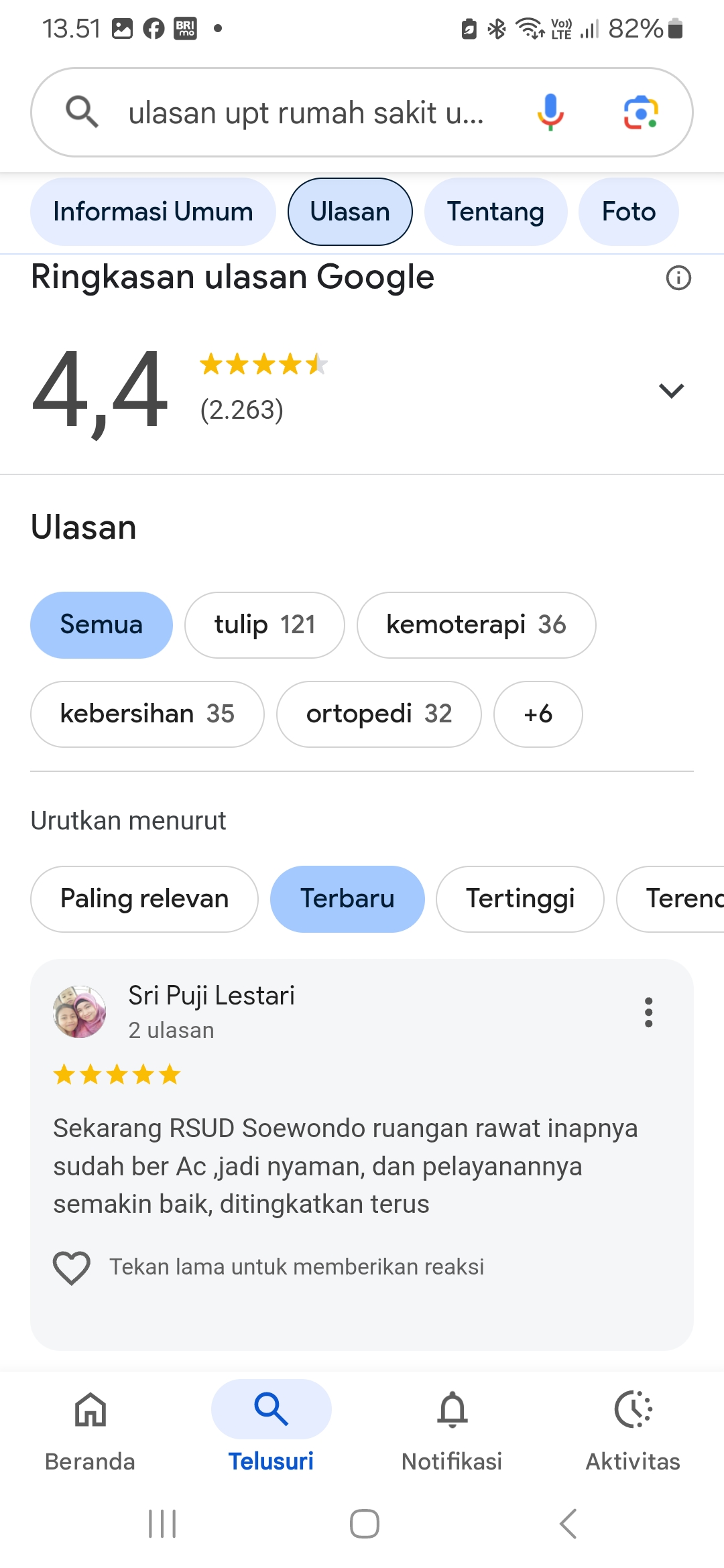Show the +6 more review topics
Screen dimensions: 724x1568
[x=538, y=714]
